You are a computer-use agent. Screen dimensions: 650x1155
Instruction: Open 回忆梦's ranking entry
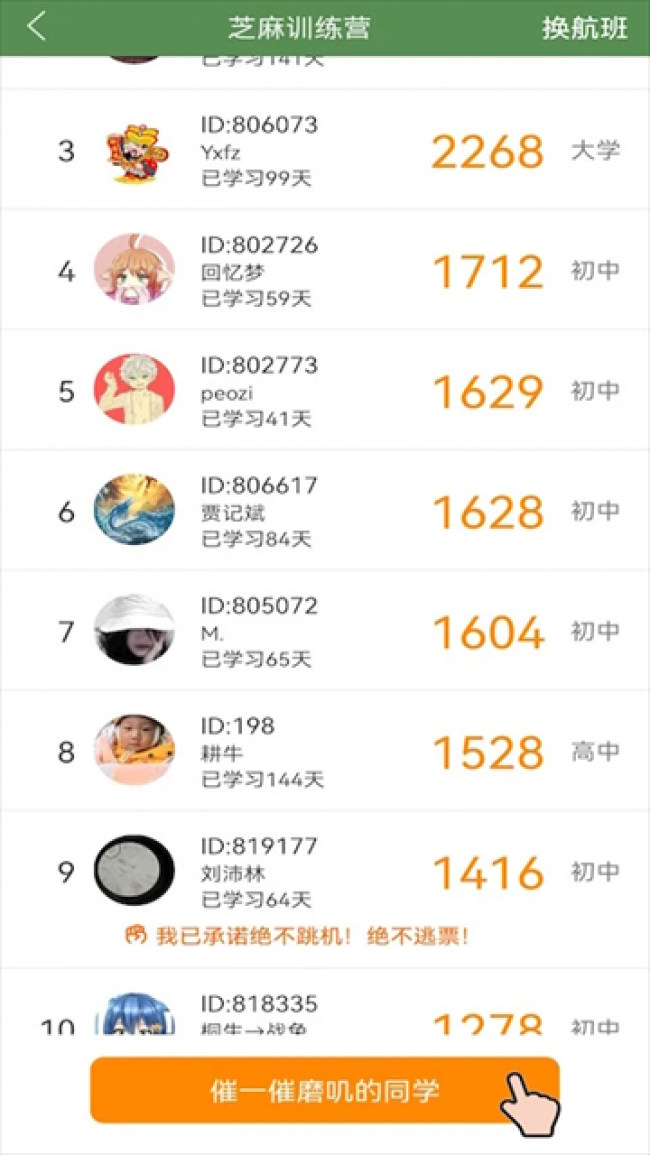click(x=325, y=271)
